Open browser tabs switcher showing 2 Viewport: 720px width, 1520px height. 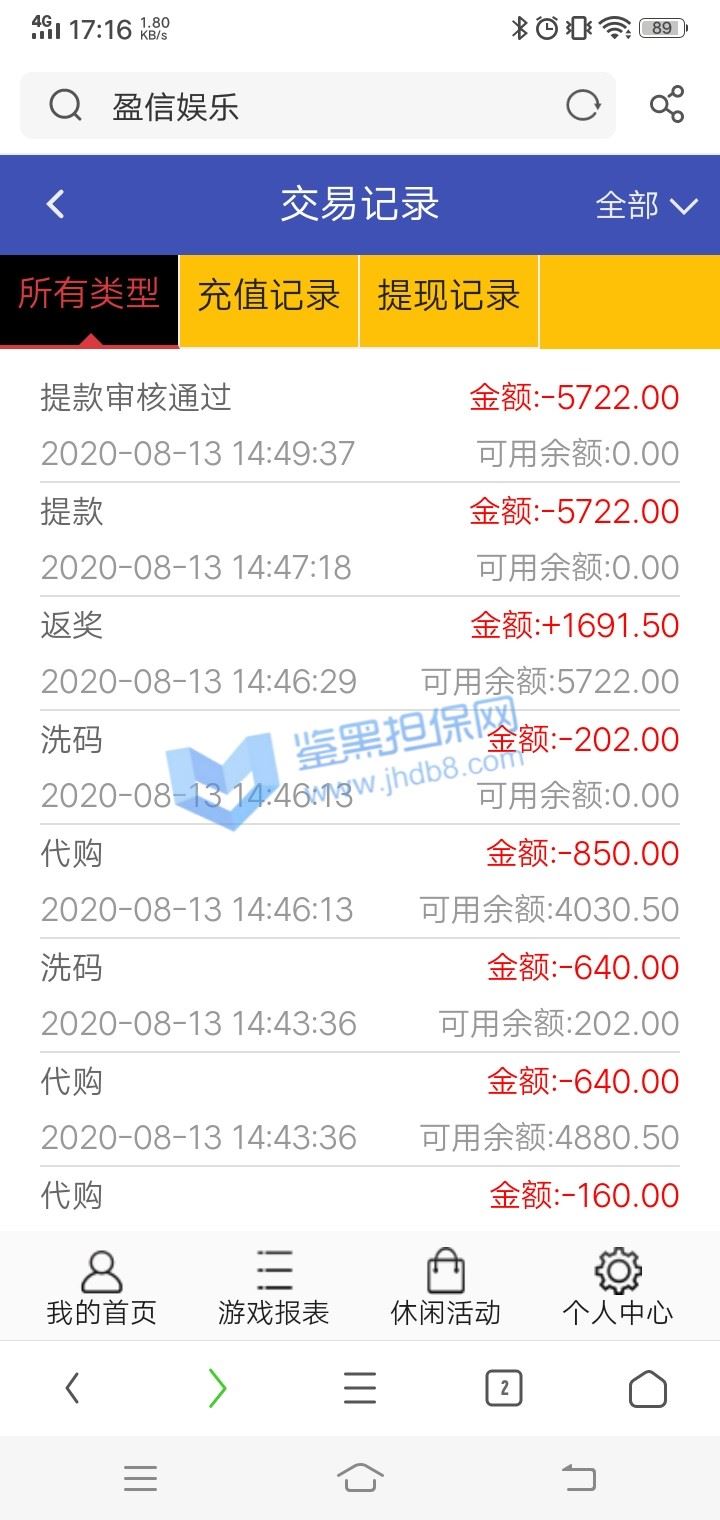[504, 1388]
